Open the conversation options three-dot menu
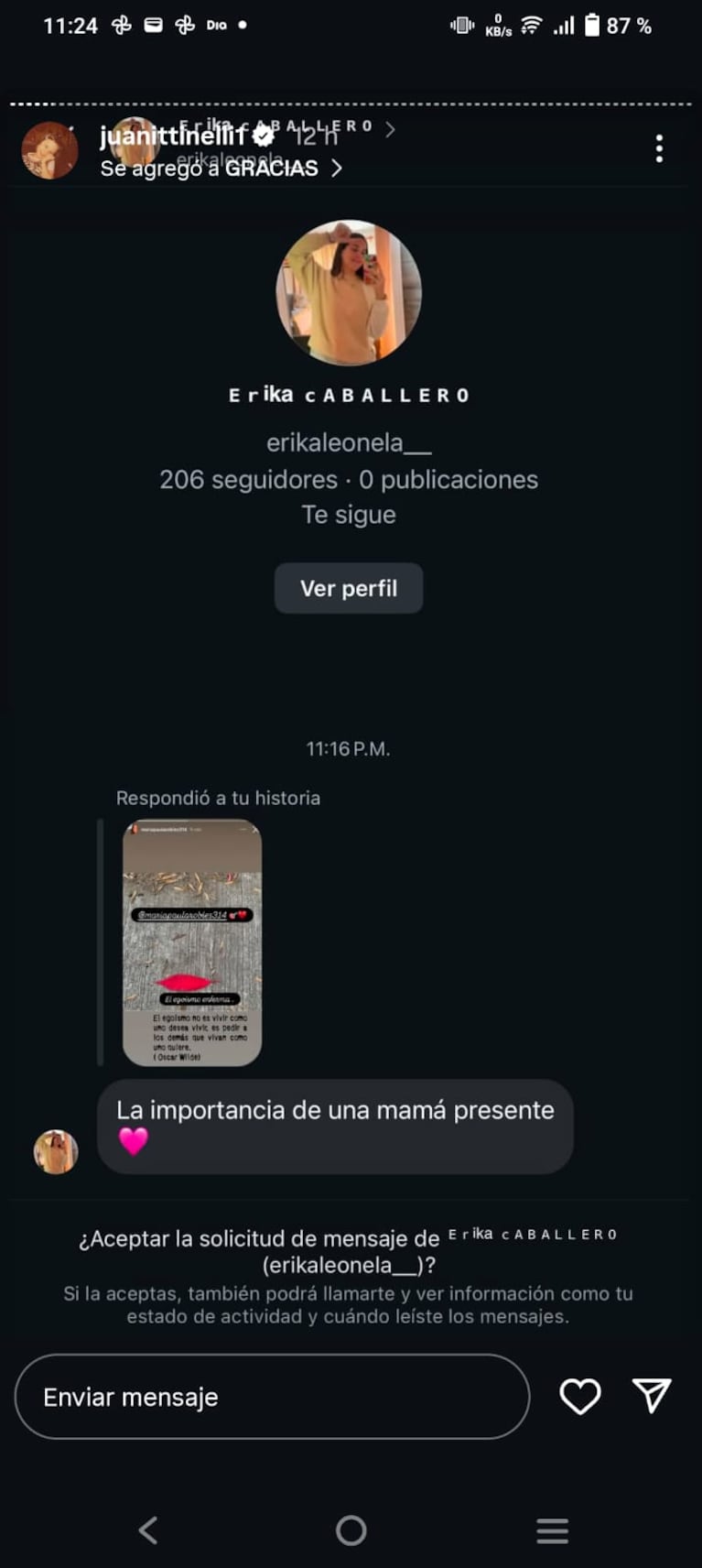Viewport: 702px width, 1568px height. (658, 147)
